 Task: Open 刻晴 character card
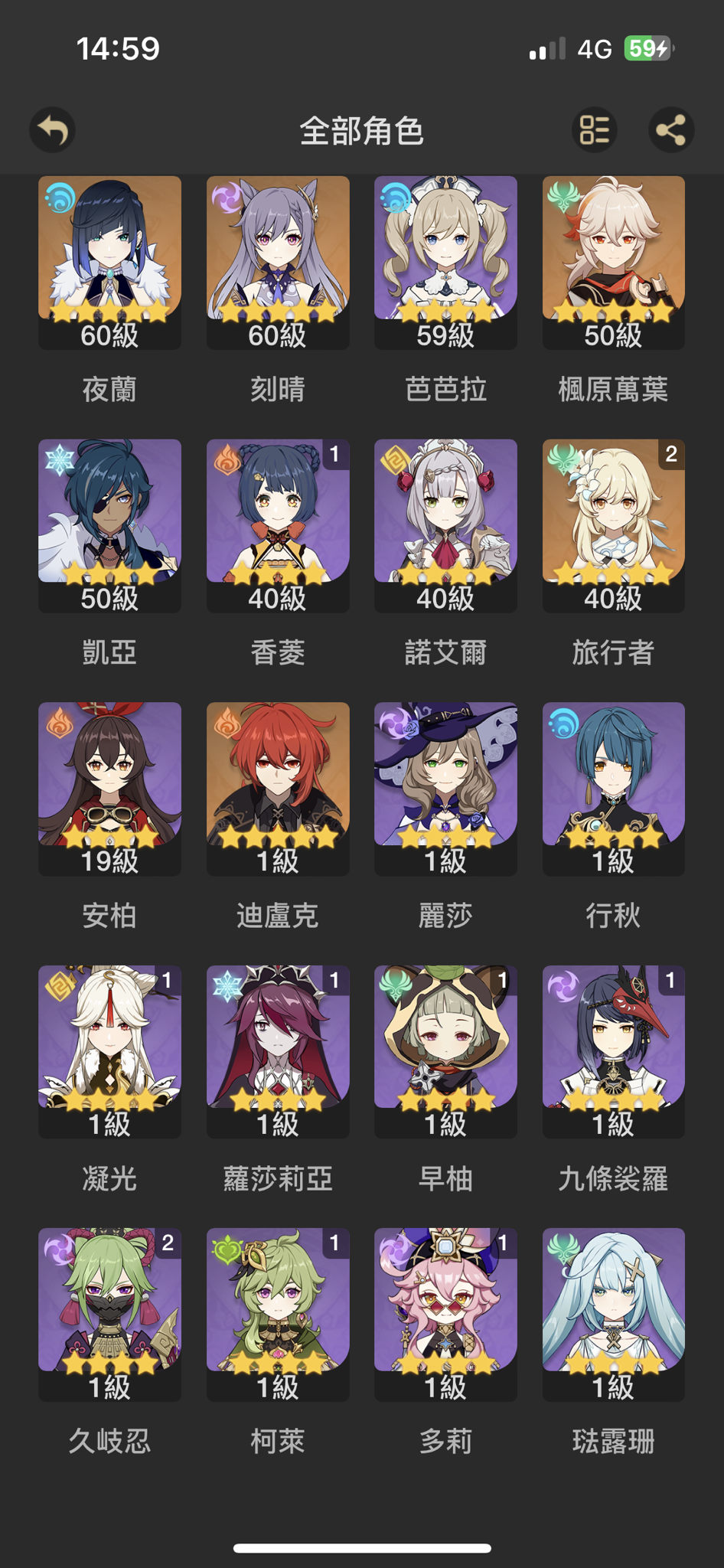coord(278,262)
